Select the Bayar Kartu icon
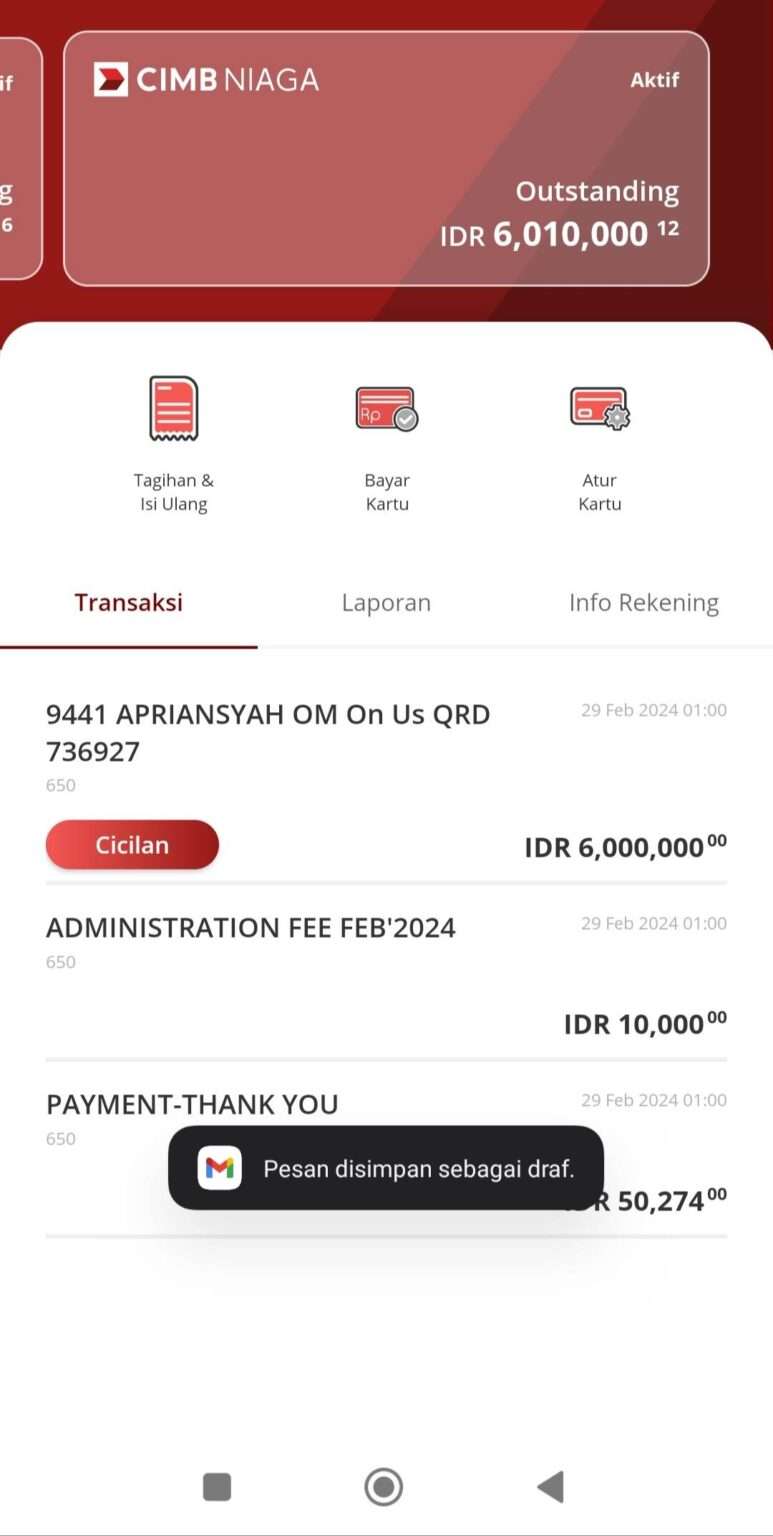 click(x=386, y=408)
